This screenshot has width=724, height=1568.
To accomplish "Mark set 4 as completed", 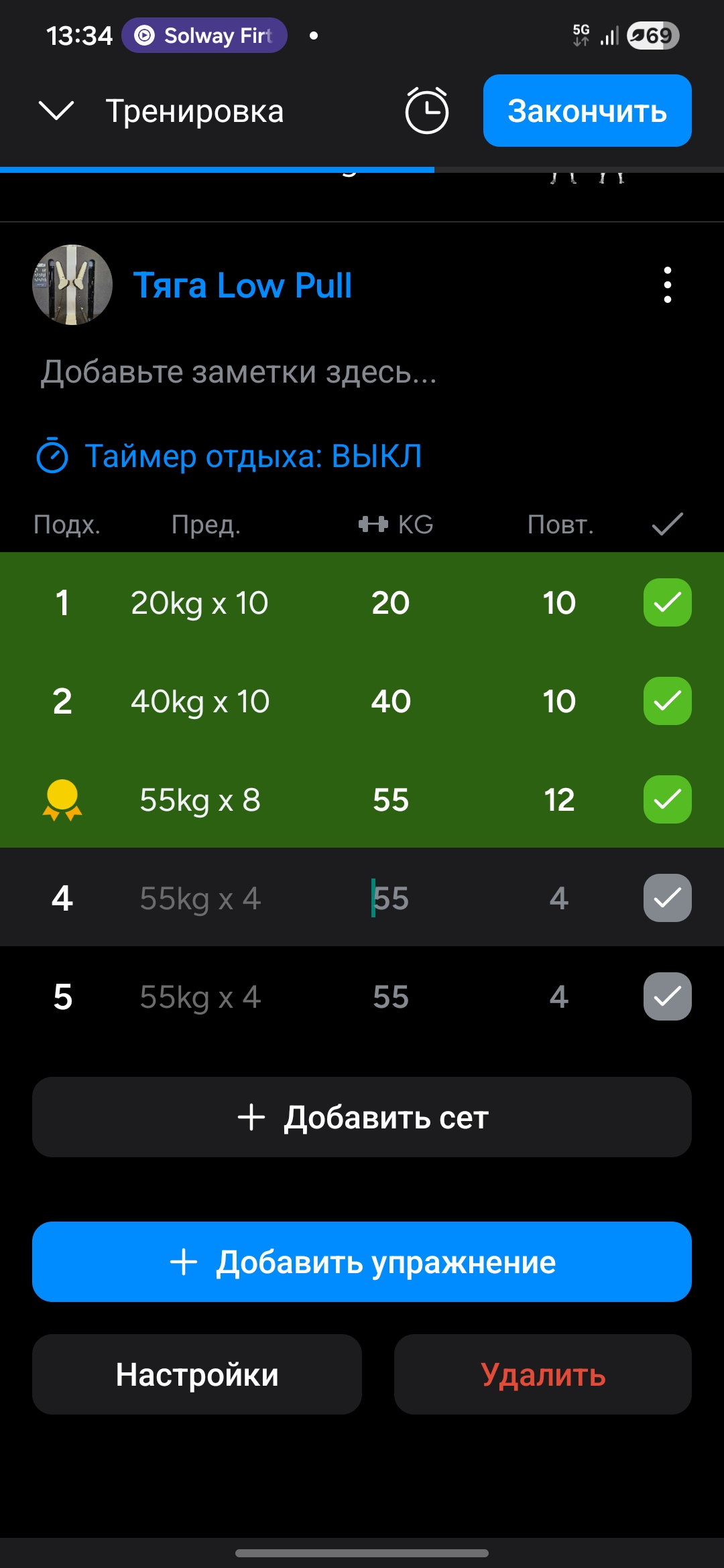I will (667, 898).
